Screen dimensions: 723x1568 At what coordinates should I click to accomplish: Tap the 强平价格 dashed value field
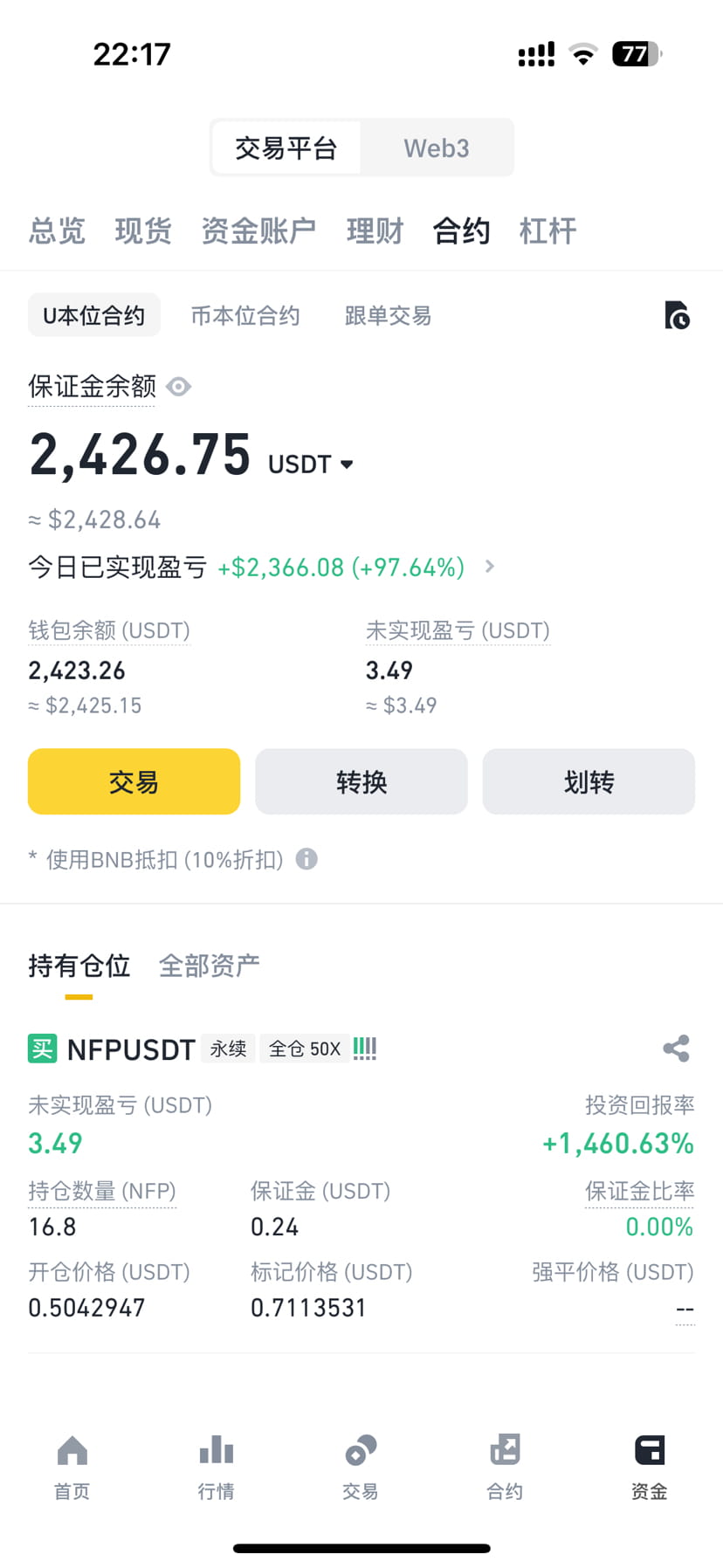(684, 1307)
